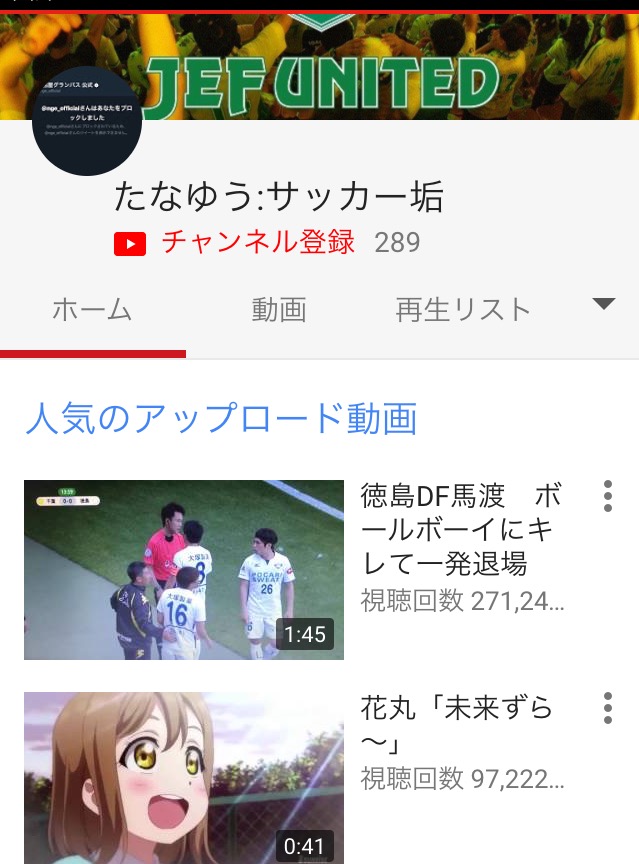Play the 徳島DF馬渡 video thumbnail
639x864 pixels.
pyautogui.click(x=183, y=570)
